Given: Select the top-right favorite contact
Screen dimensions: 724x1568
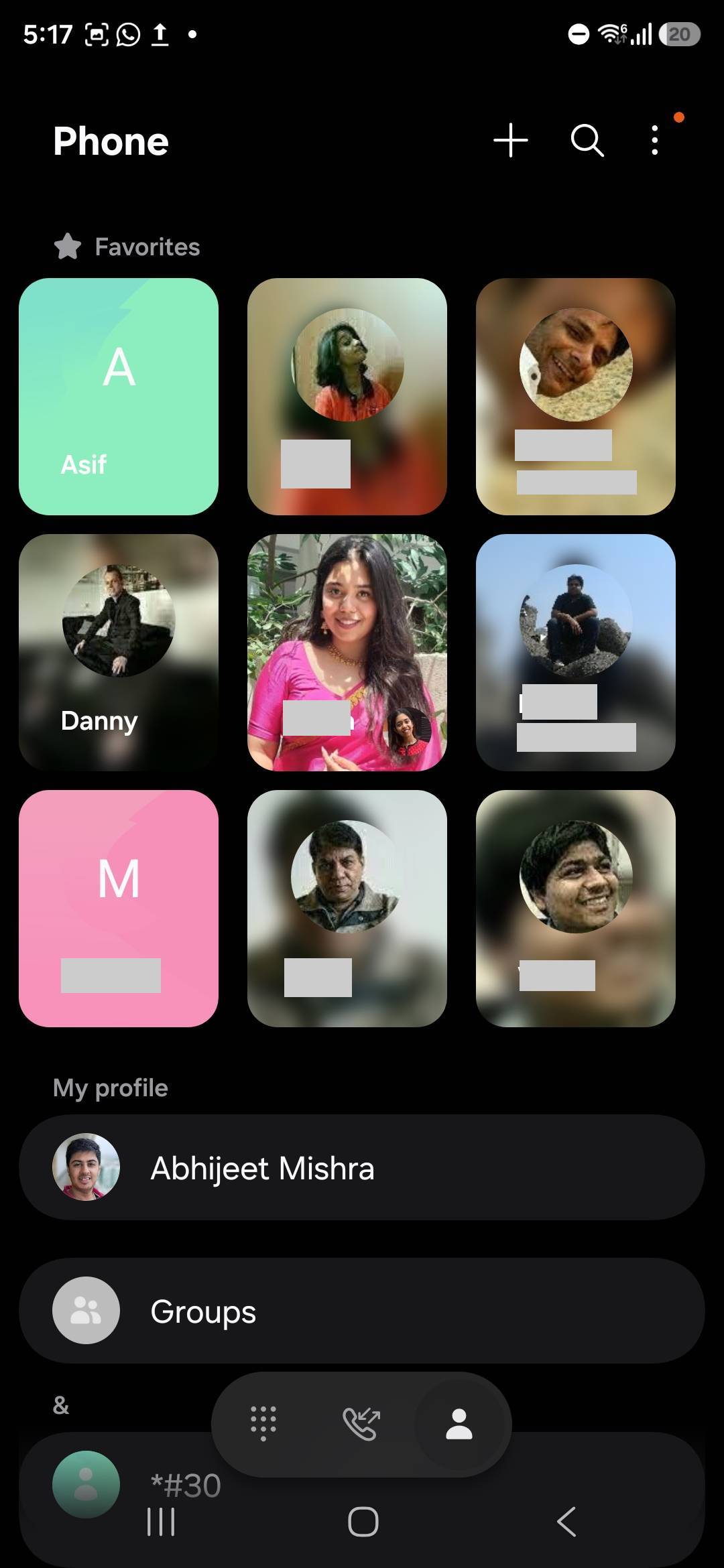Looking at the screenshot, I should click(x=577, y=395).
